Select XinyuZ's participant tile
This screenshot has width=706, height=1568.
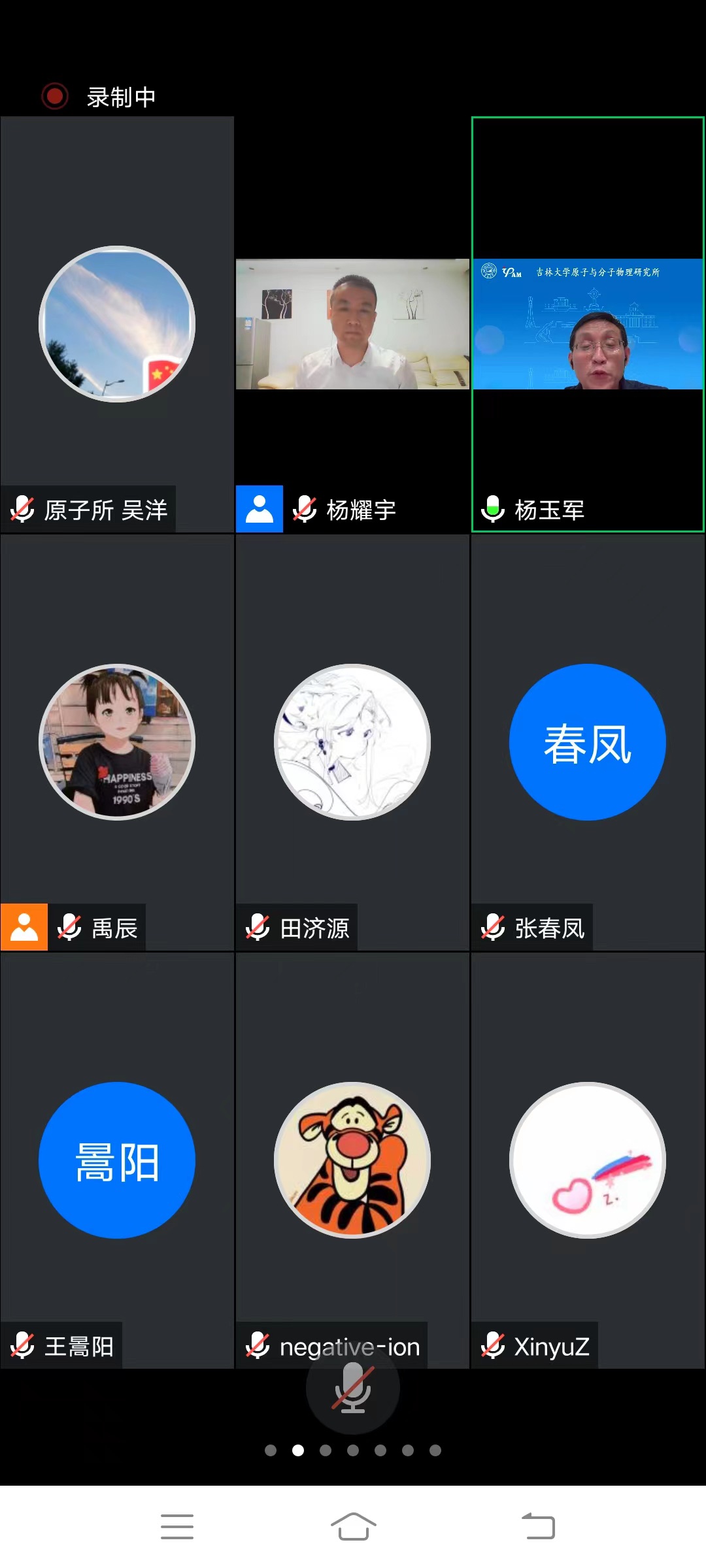click(587, 1160)
